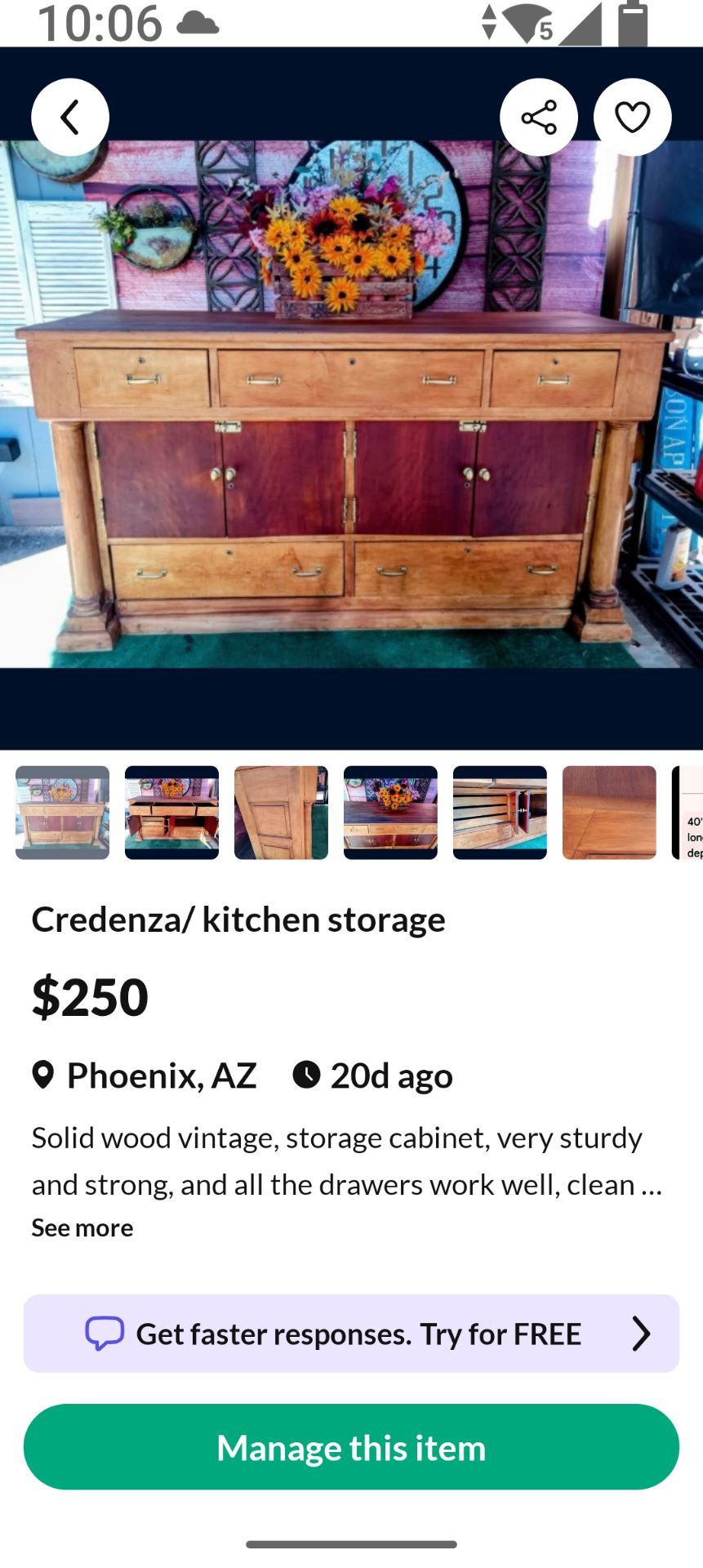The height and width of the screenshot is (1568, 703).
Task: Select the fourth thumbnail photo
Action: 390,813
